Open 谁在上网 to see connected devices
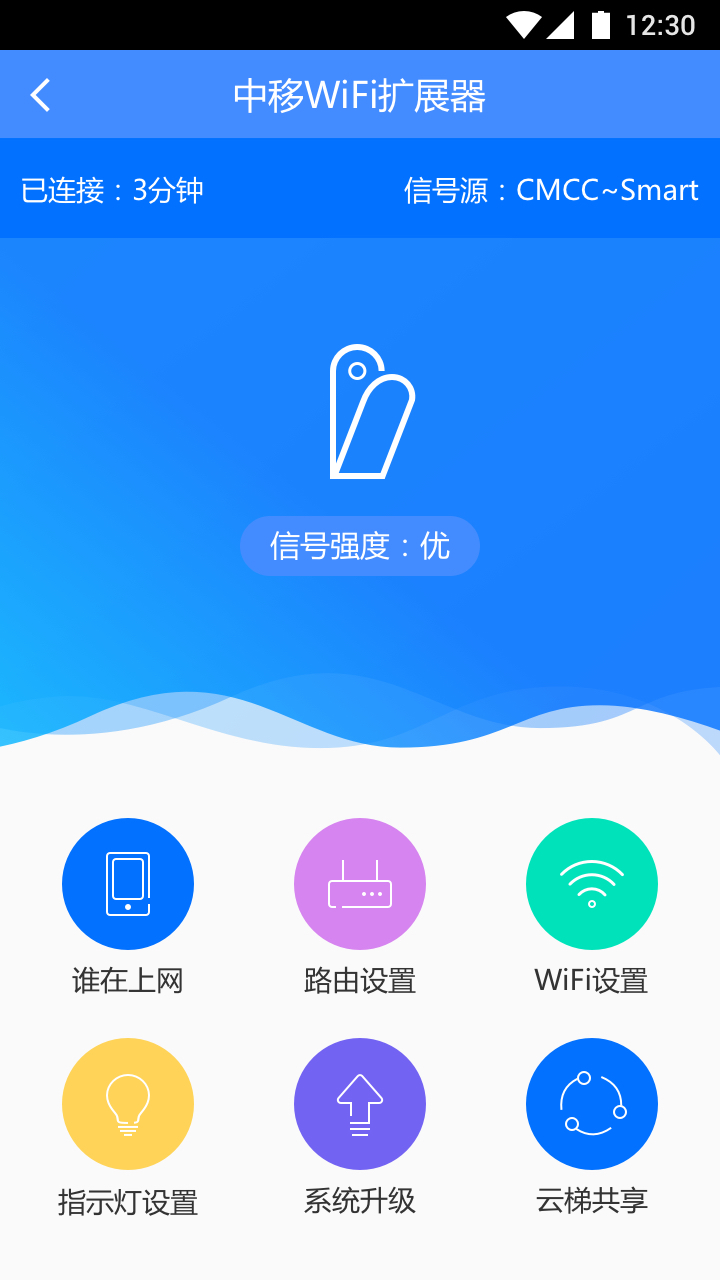Viewport: 720px width, 1280px height. tap(128, 884)
